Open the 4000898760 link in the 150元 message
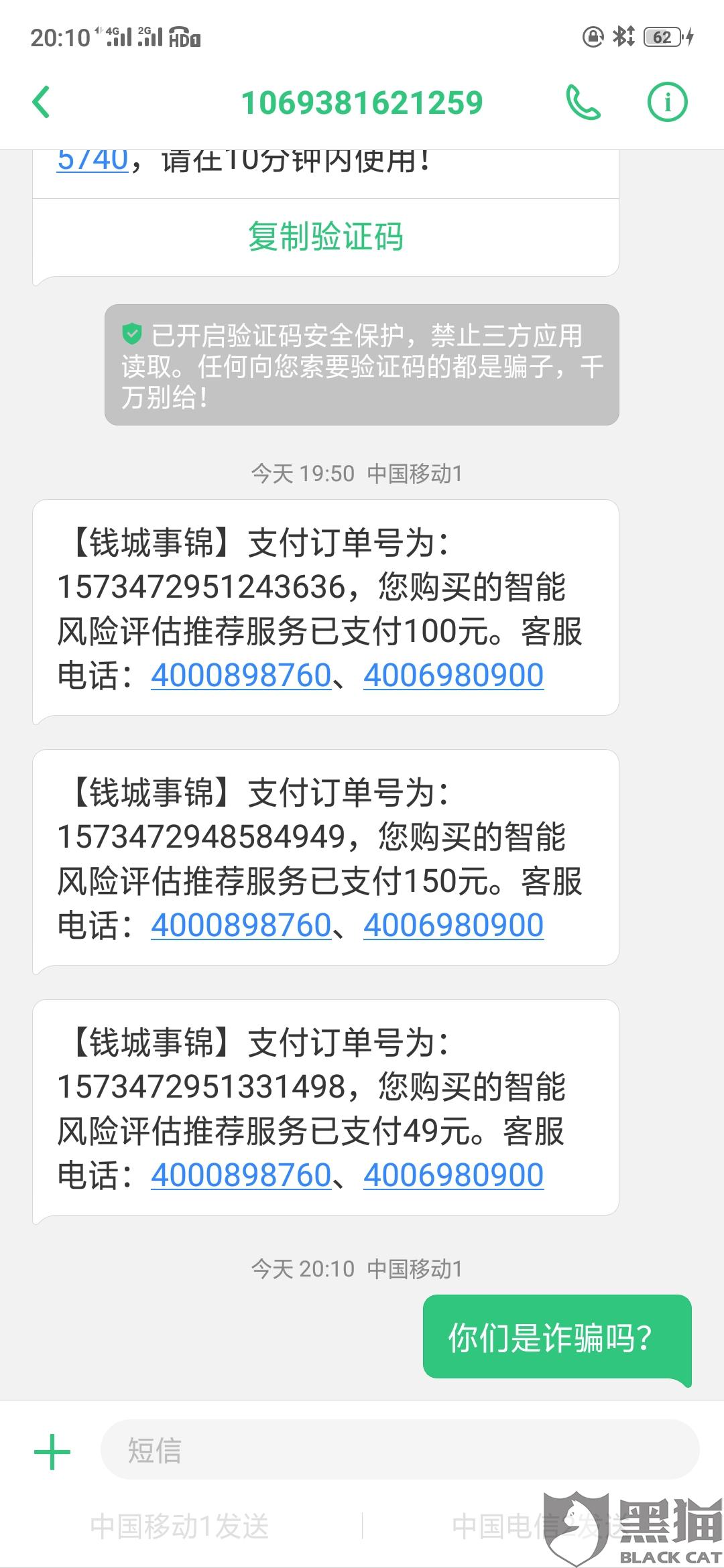 (241, 925)
